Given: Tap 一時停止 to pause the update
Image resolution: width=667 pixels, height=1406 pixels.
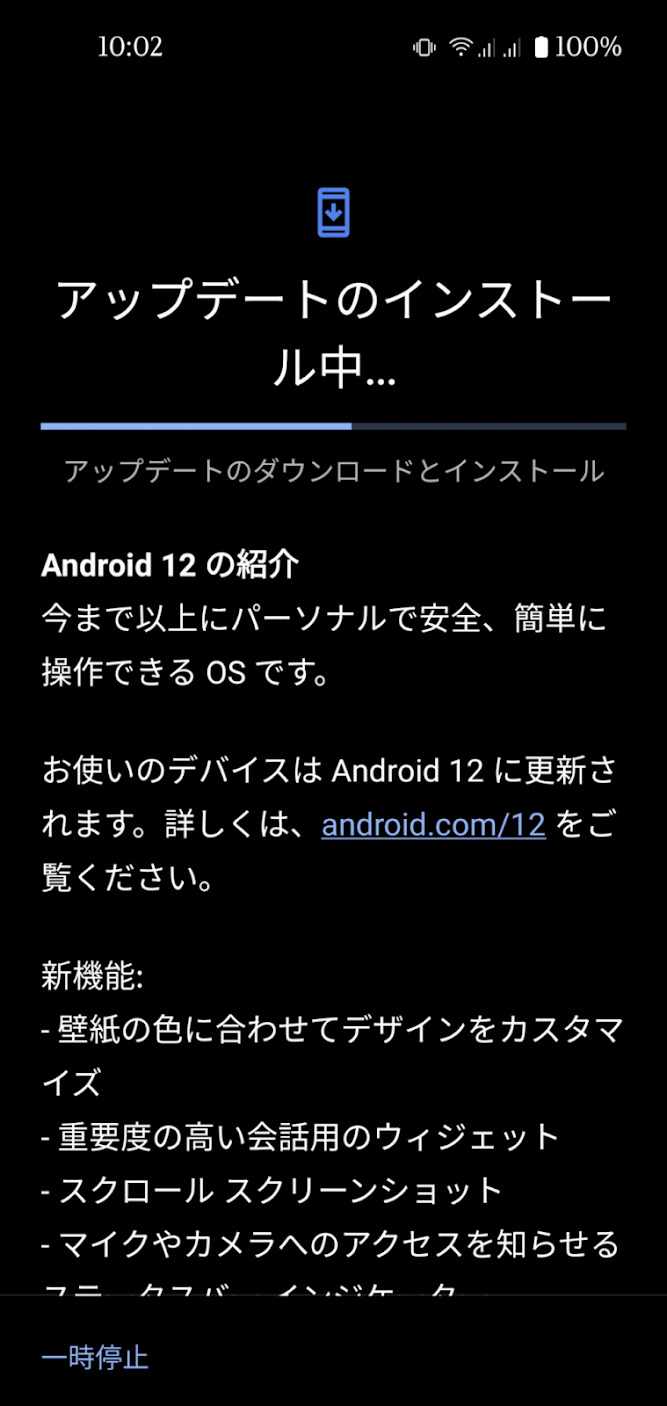Looking at the screenshot, I should point(95,1357).
